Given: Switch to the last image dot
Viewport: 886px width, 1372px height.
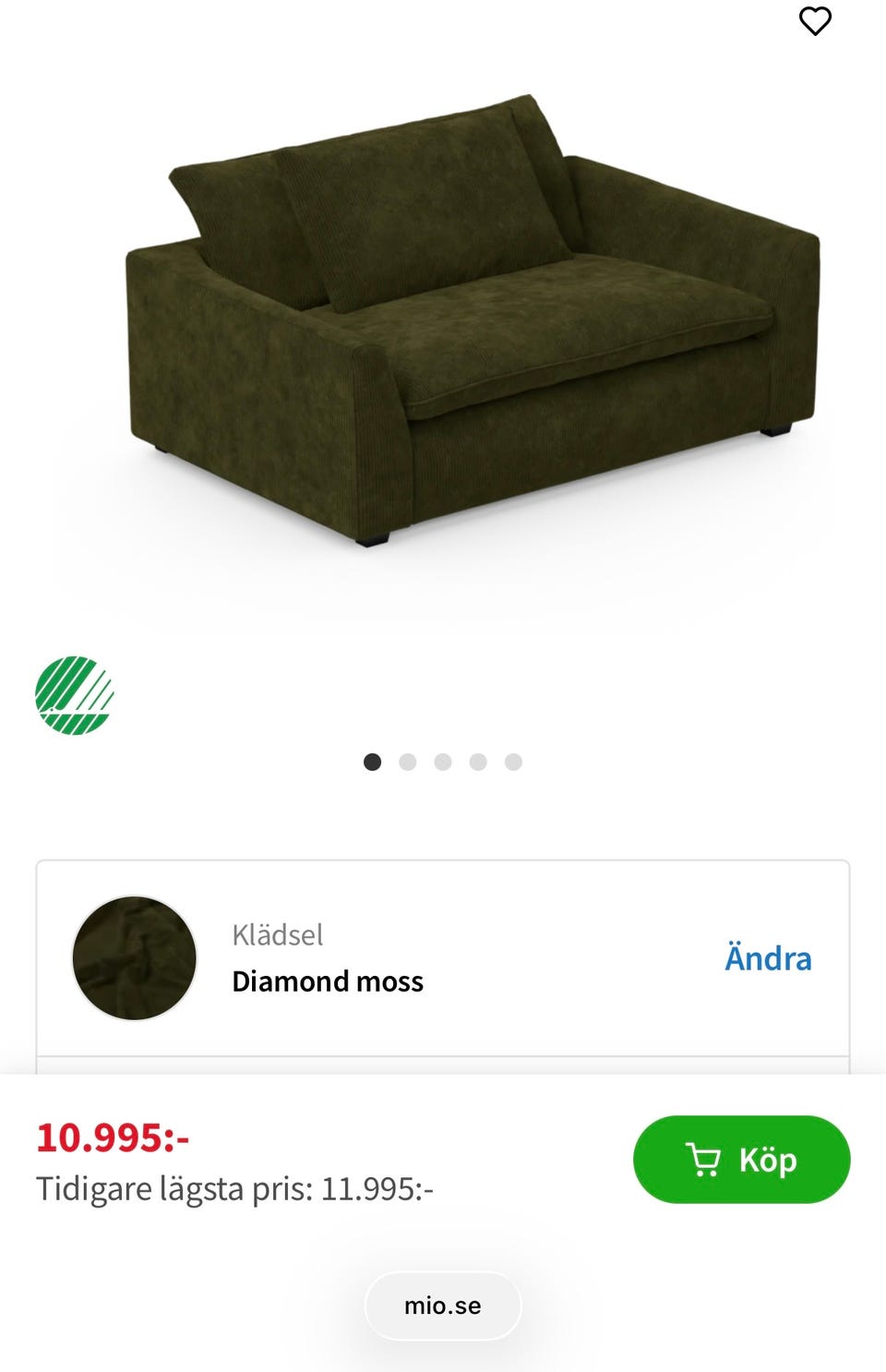Looking at the screenshot, I should 514,762.
